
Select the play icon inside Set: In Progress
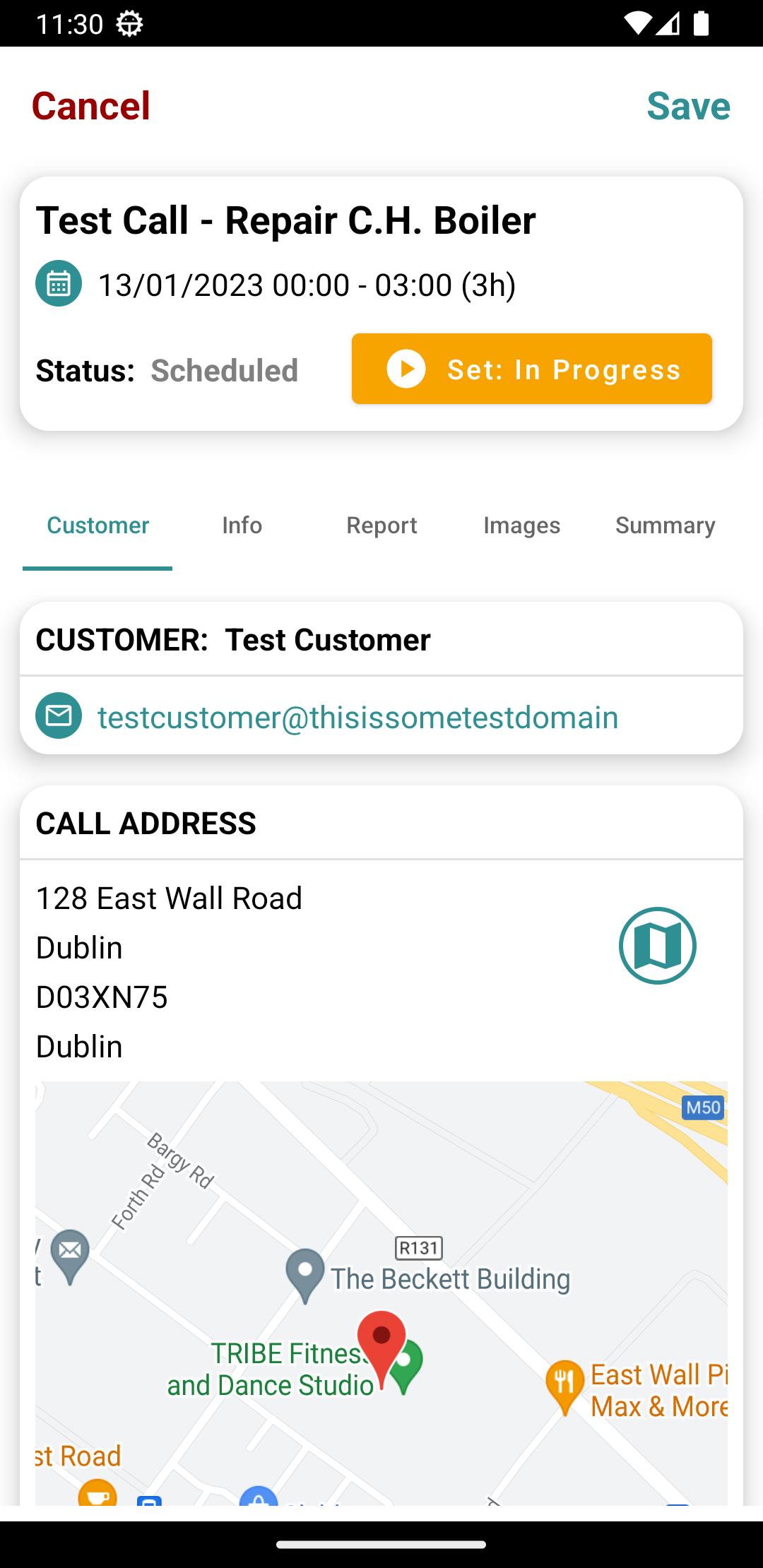tap(406, 369)
